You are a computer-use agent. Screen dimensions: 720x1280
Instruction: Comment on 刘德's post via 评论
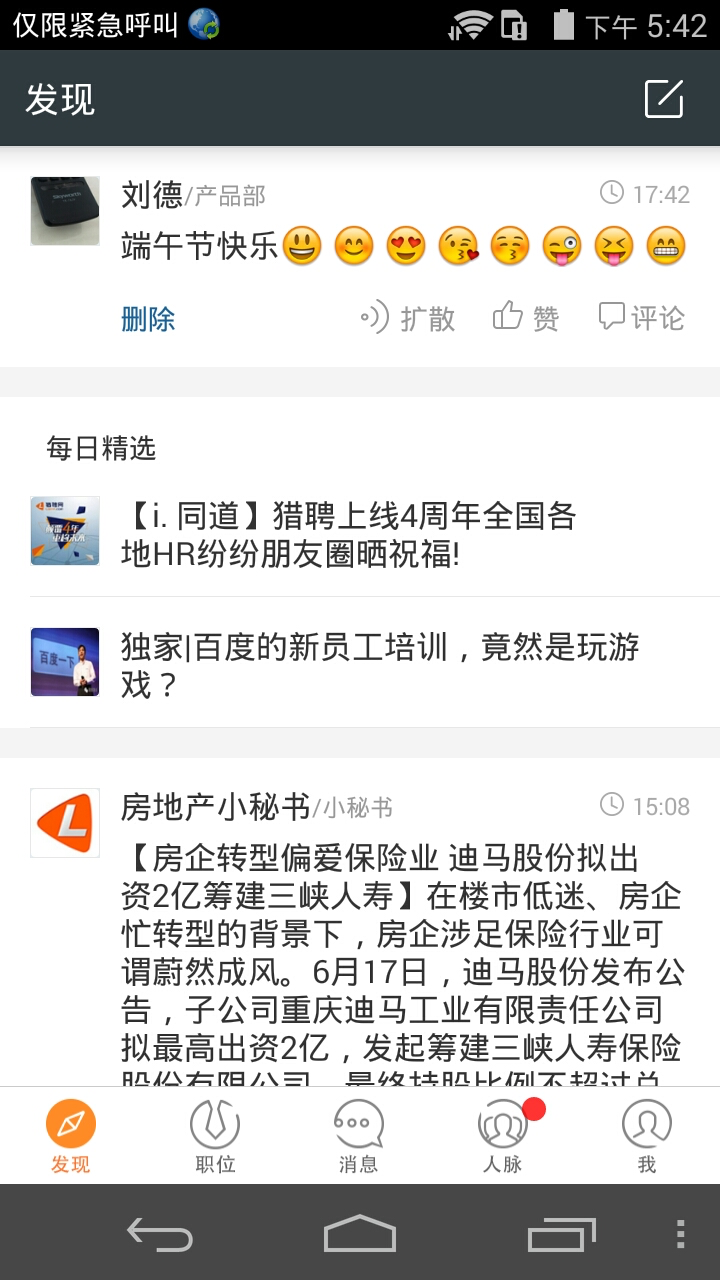(x=641, y=318)
